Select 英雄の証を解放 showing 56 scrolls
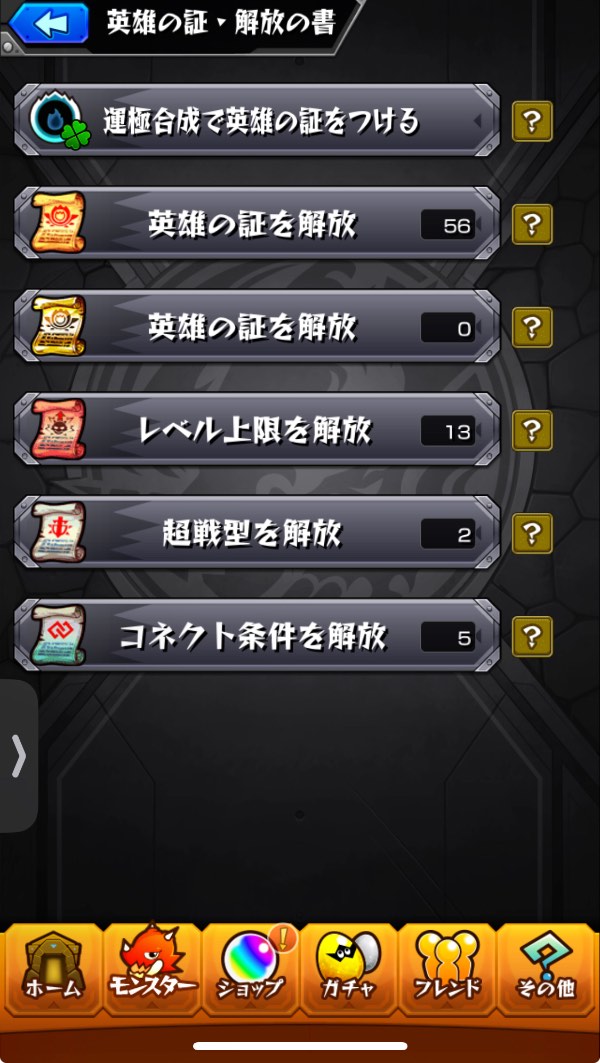The image size is (600, 1063). [x=256, y=224]
